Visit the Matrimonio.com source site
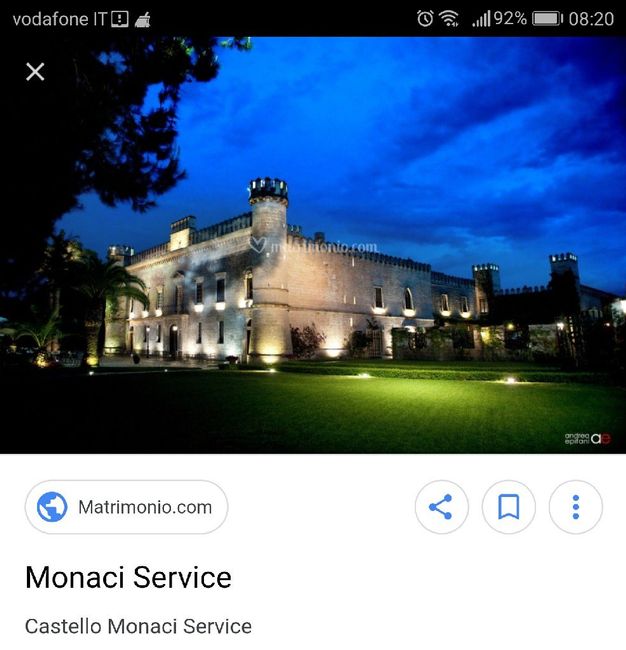Viewport: 626px width, 650px height. 127,507
